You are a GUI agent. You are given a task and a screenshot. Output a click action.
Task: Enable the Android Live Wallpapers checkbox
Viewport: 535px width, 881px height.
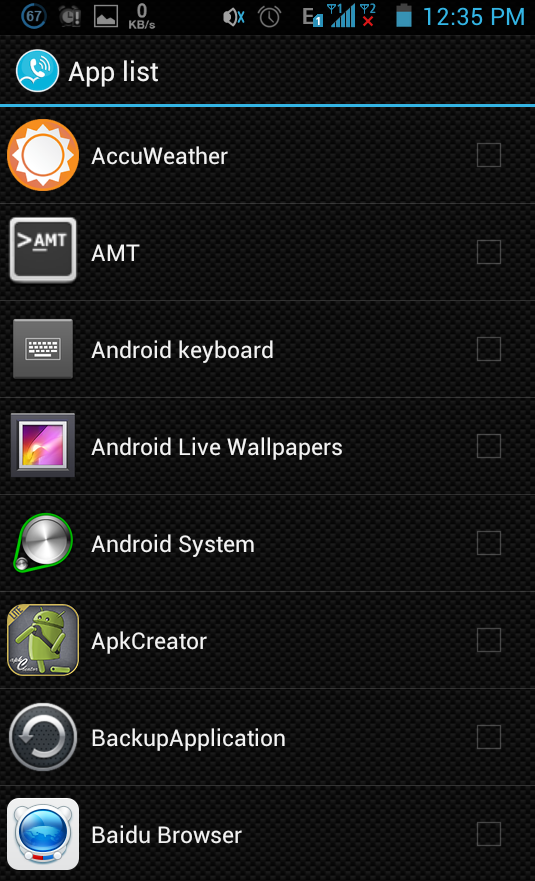[488, 446]
